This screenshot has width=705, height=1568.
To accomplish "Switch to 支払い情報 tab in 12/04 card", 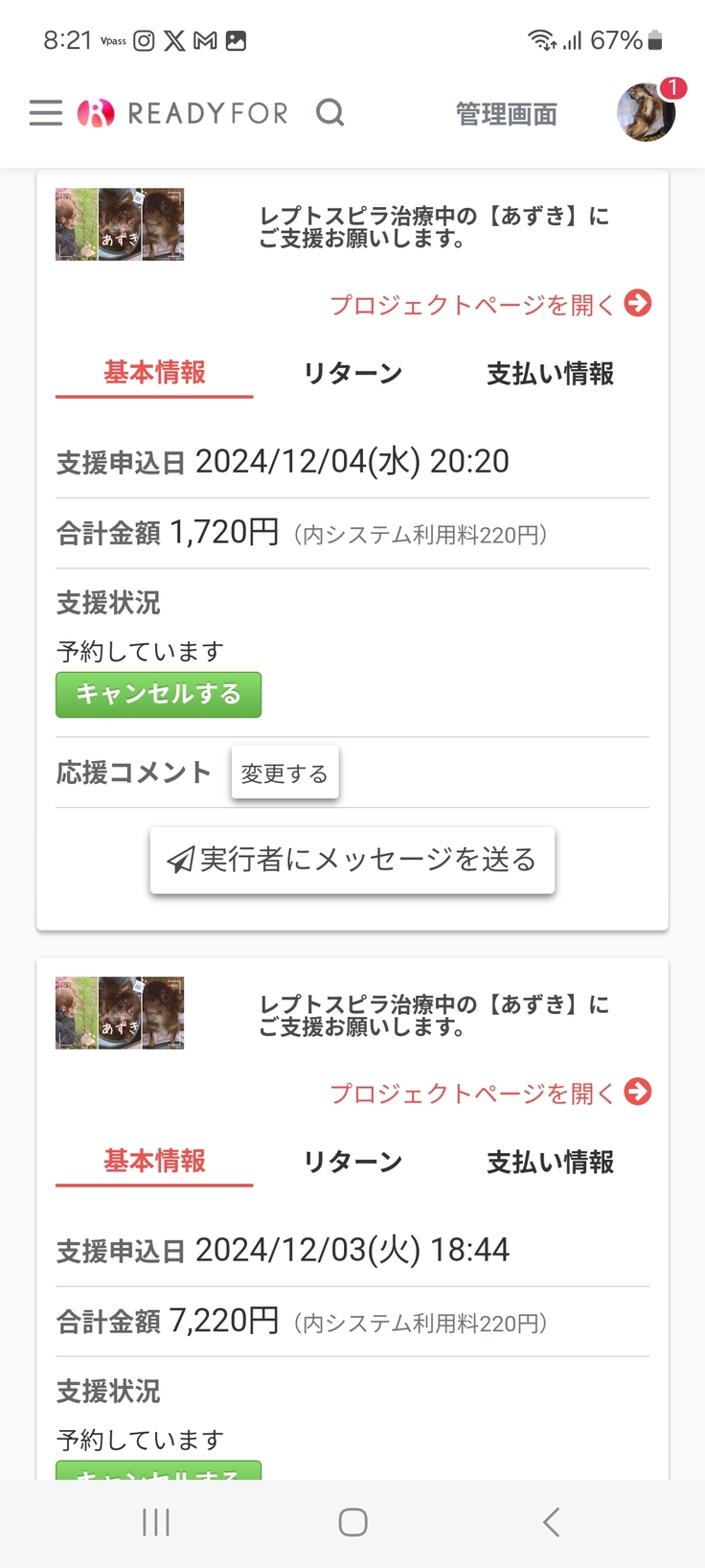I will click(x=550, y=373).
